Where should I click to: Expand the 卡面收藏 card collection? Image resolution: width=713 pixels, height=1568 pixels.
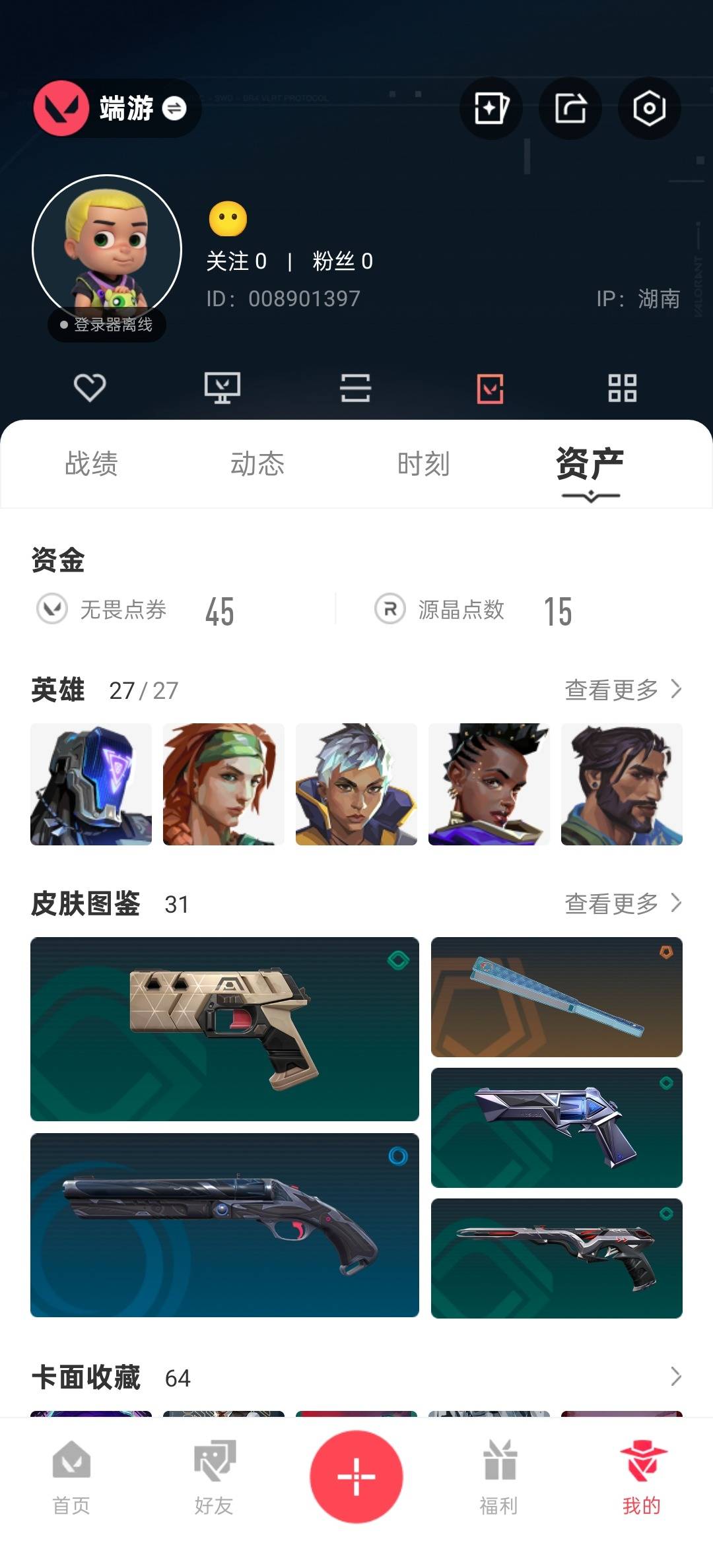click(675, 1377)
